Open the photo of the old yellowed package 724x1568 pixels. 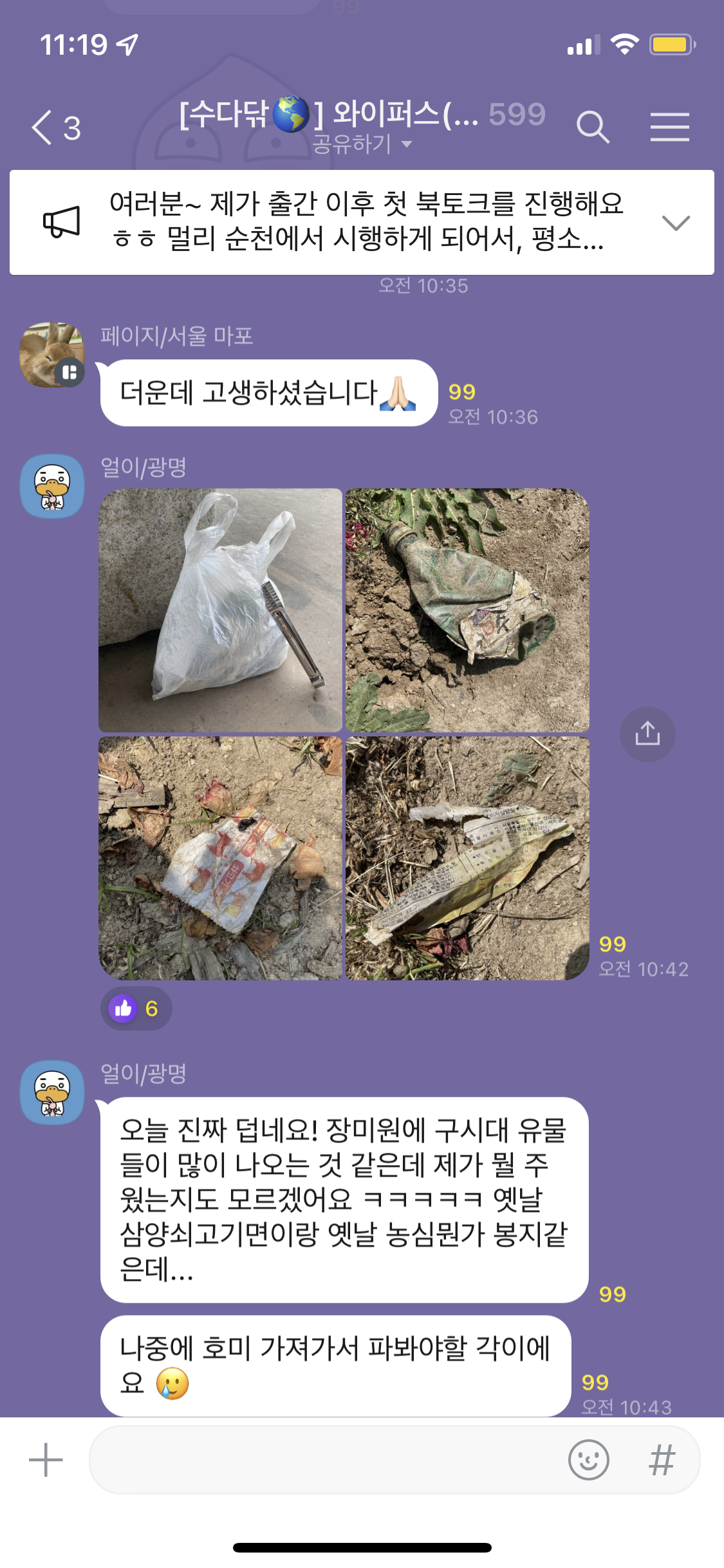click(467, 858)
